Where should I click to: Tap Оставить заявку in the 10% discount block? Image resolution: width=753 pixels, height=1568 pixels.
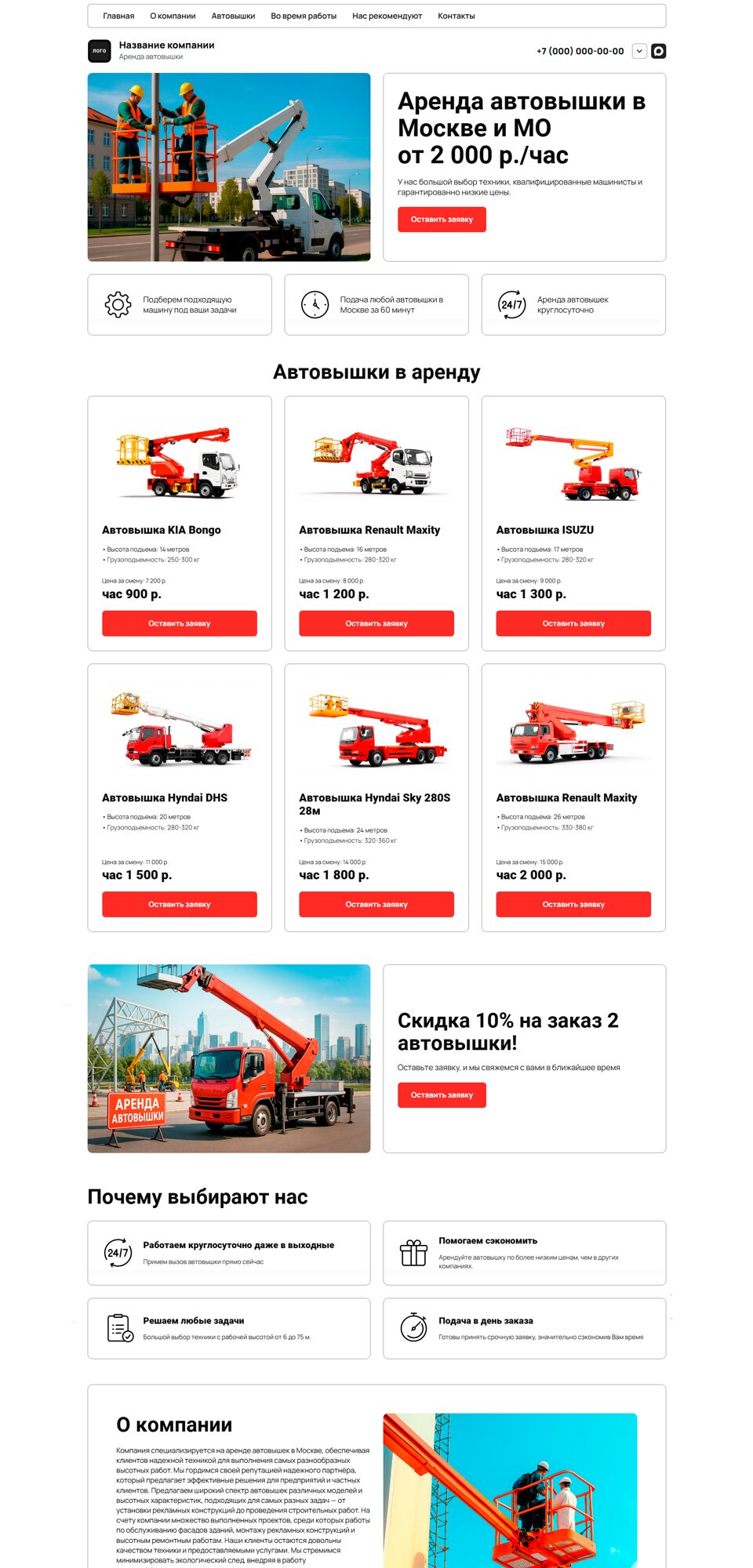(x=442, y=1095)
